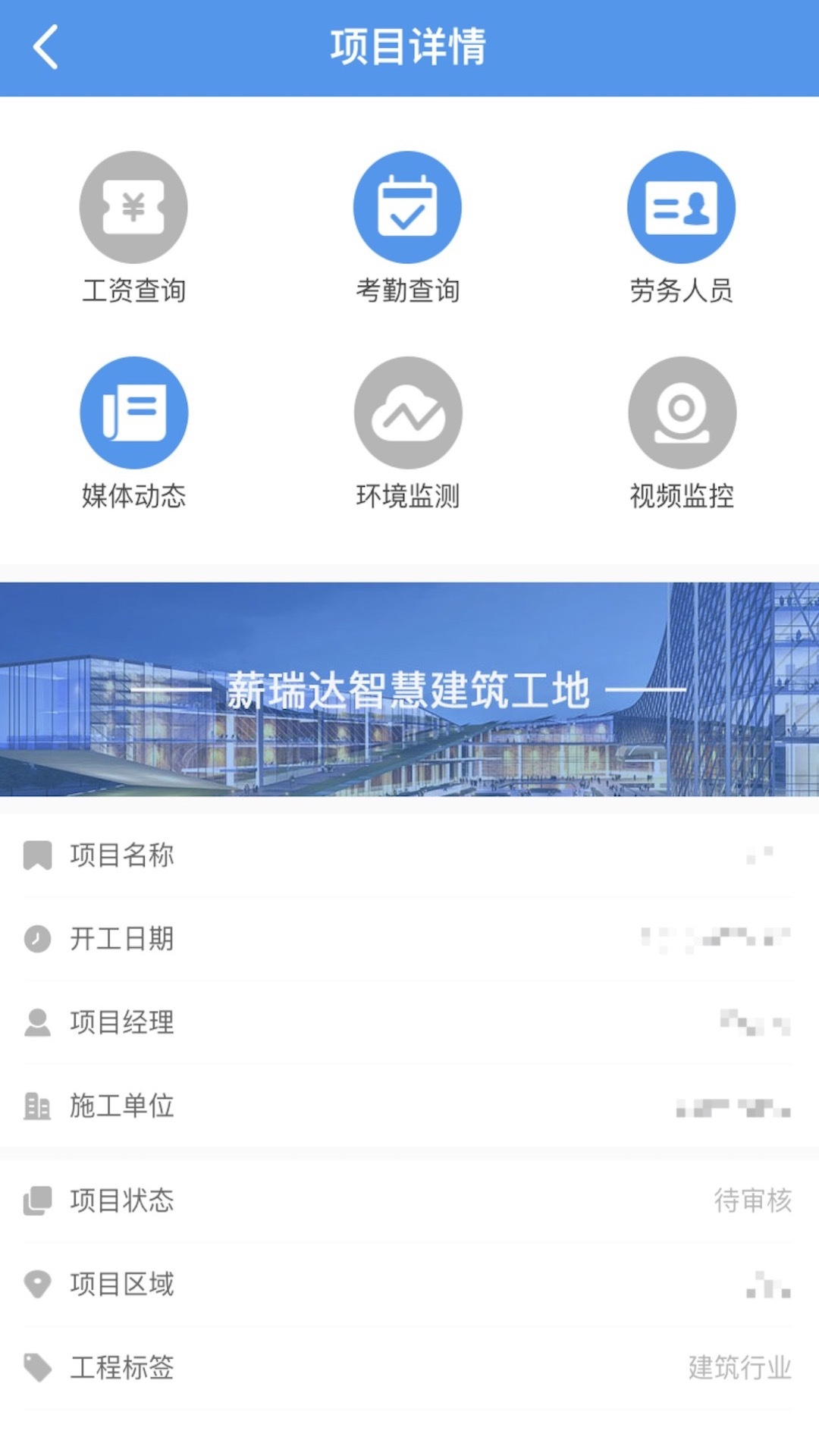Open the 开工日期 start date row
The image size is (819, 1456).
point(409,939)
